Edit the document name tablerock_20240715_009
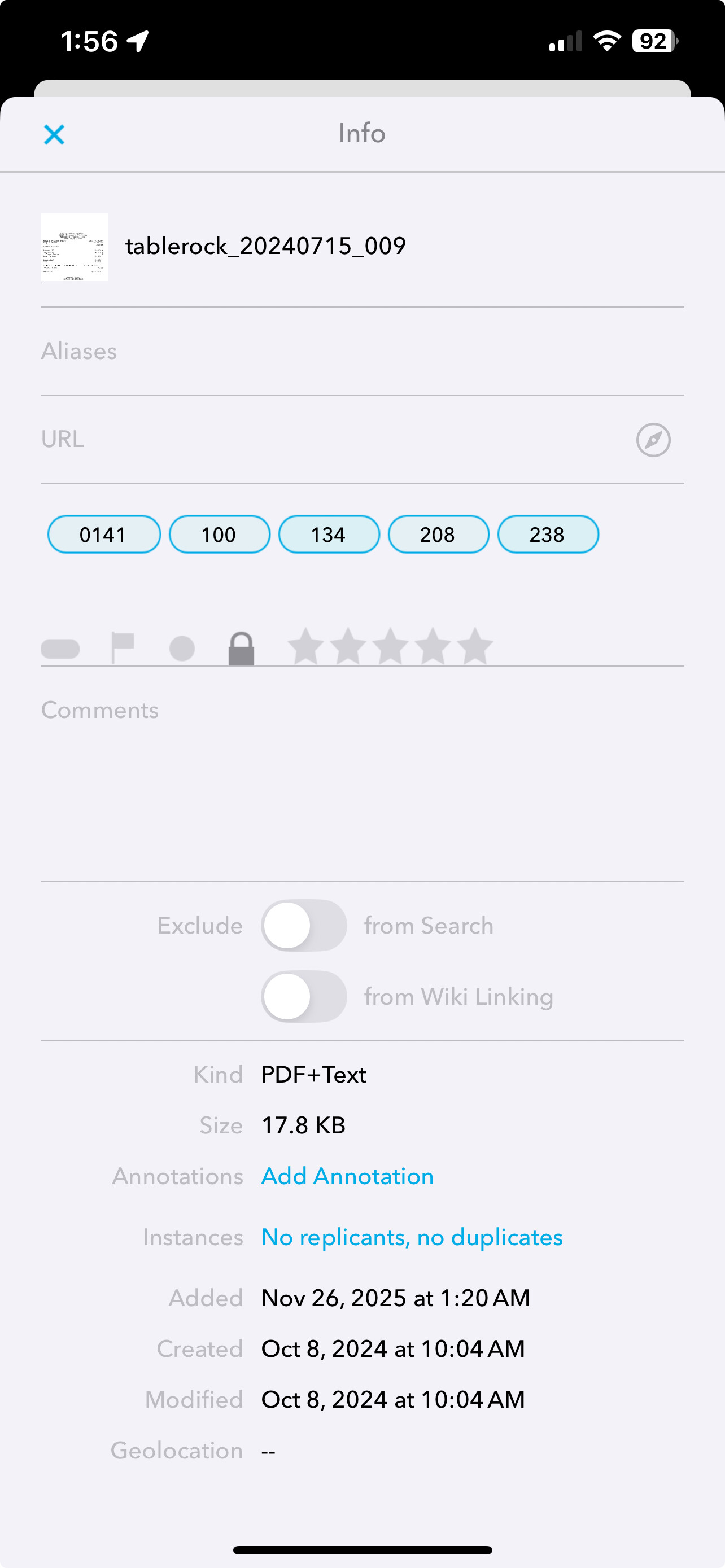 pos(265,246)
